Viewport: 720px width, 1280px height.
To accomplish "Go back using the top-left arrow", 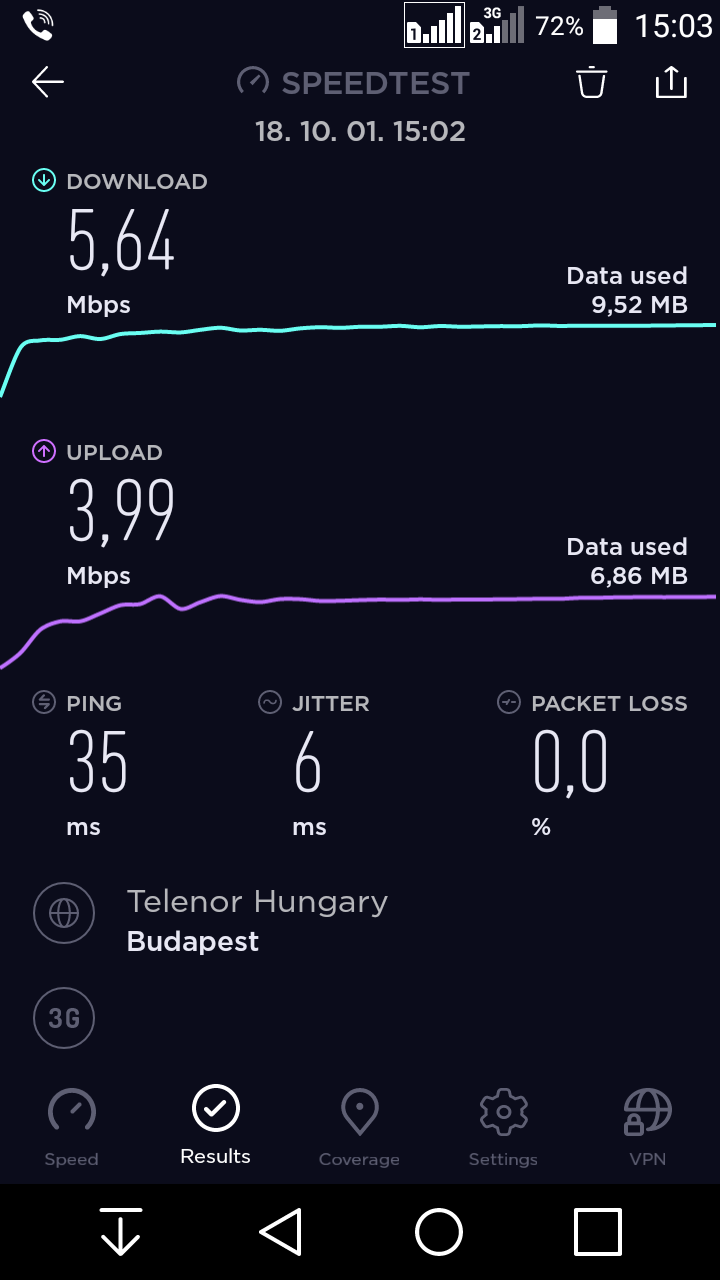I will pyautogui.click(x=48, y=82).
